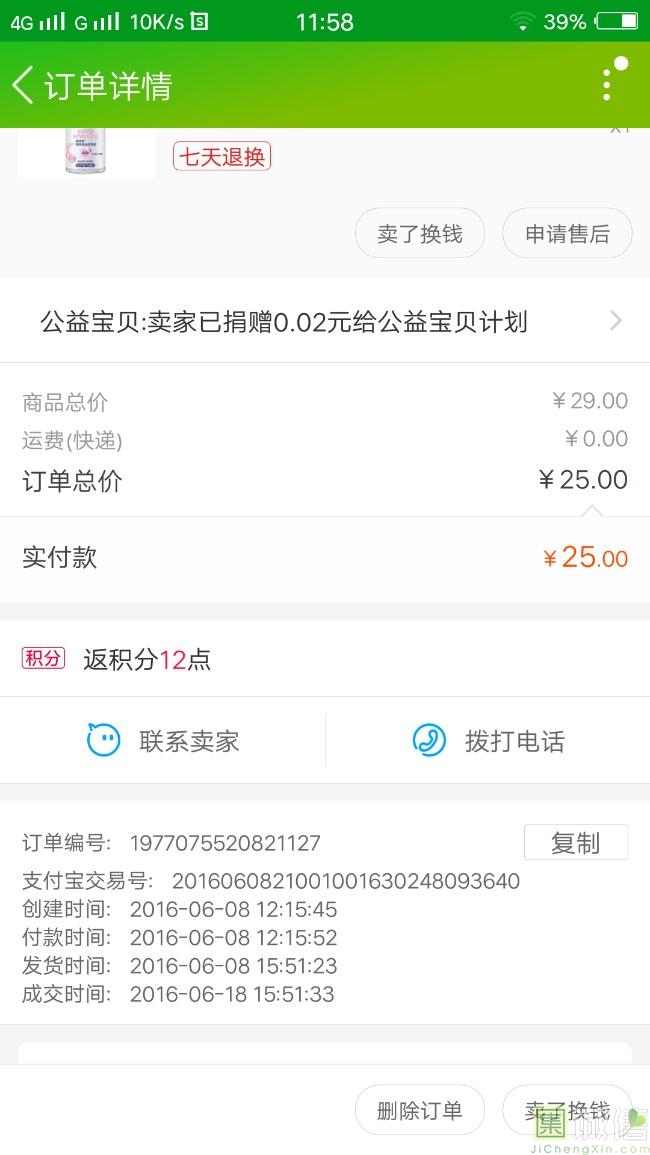
Task: Open 公益宝贝 donation details row
Action: pyautogui.click(x=325, y=321)
